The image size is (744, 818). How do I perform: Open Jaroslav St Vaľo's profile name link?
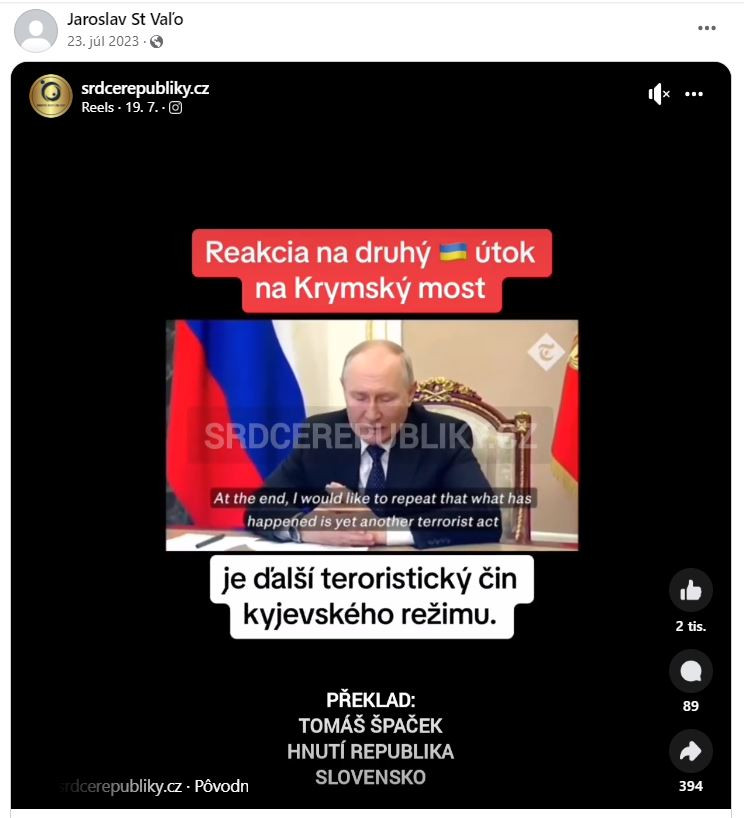click(125, 19)
